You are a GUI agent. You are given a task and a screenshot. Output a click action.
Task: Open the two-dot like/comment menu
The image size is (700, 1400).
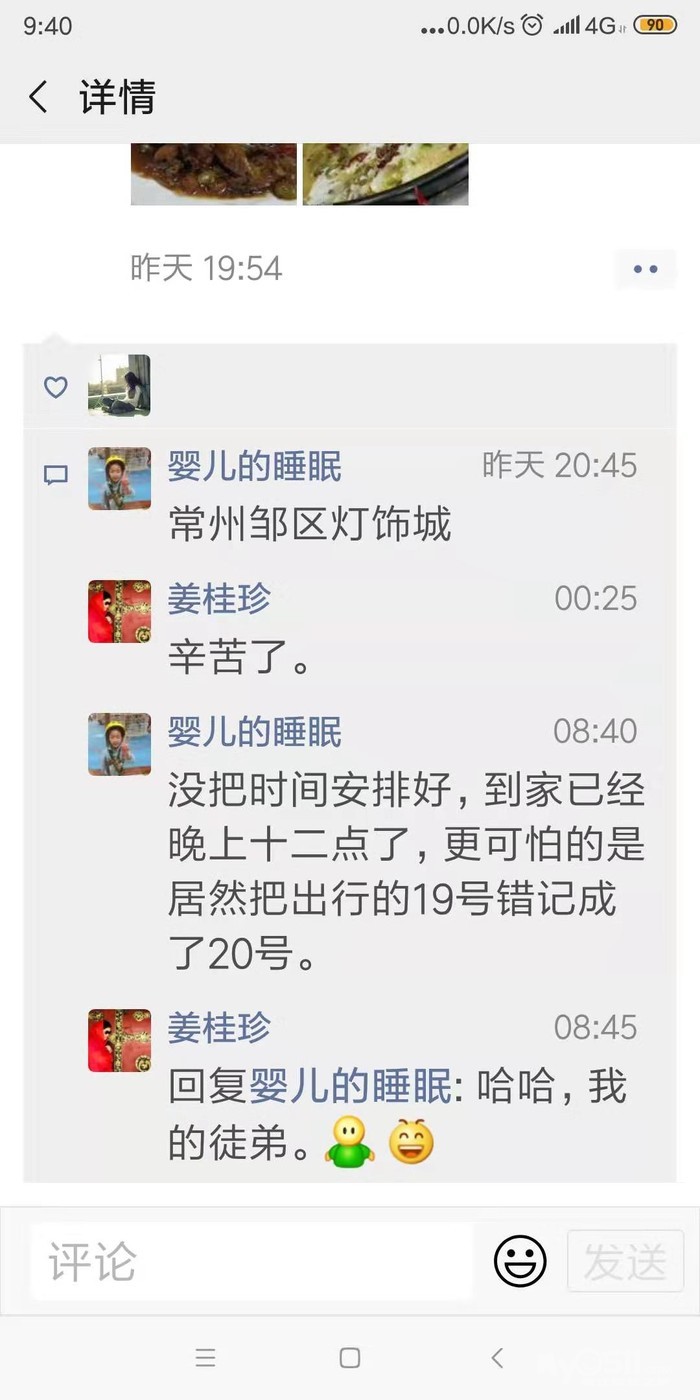[646, 269]
